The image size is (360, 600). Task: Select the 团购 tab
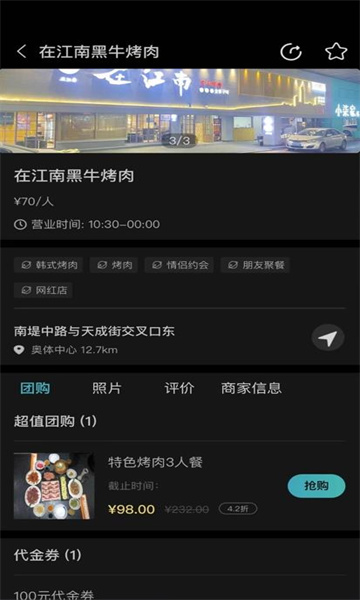pyautogui.click(x=35, y=388)
